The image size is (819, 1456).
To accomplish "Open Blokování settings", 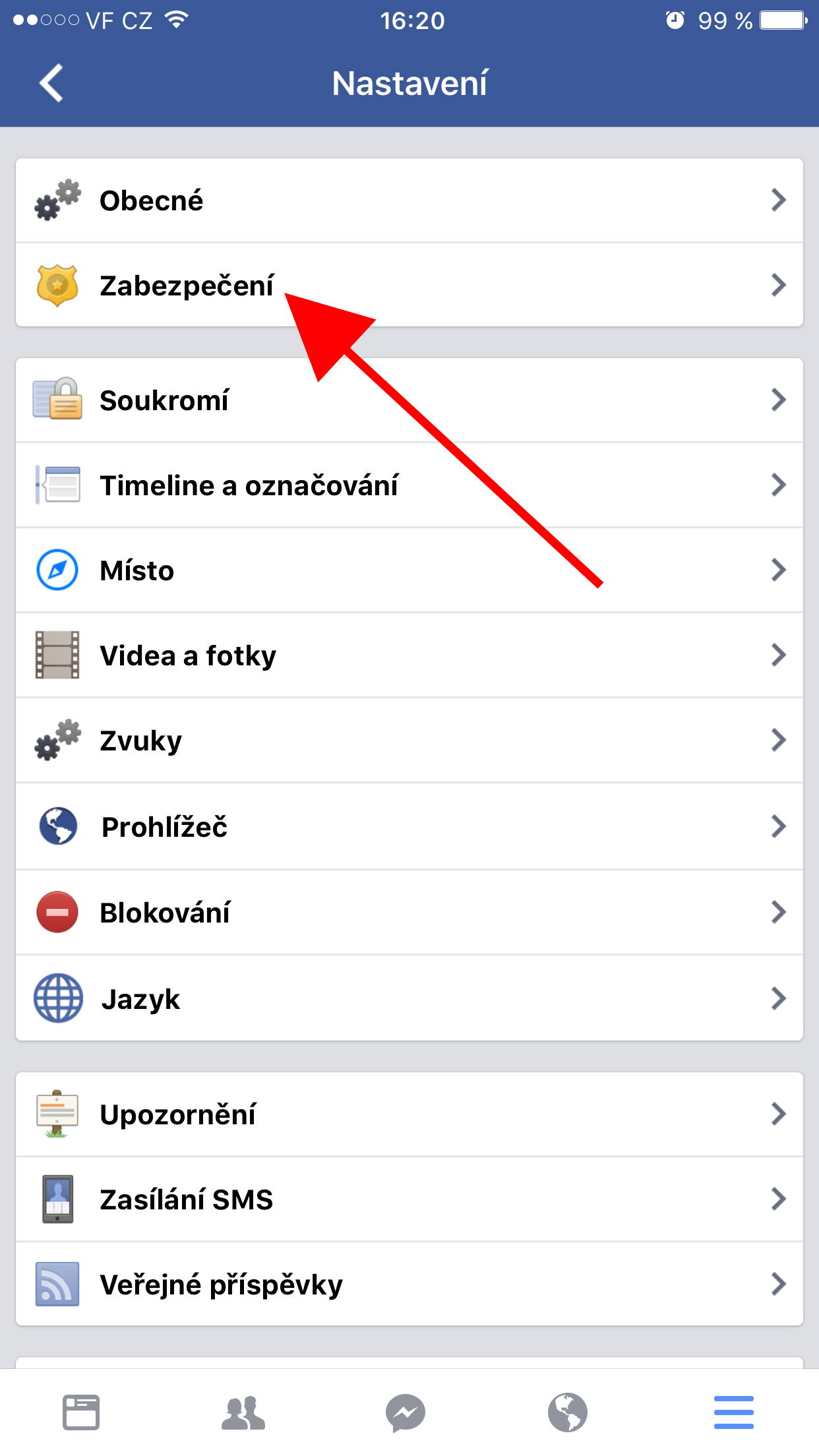I will 409,913.
